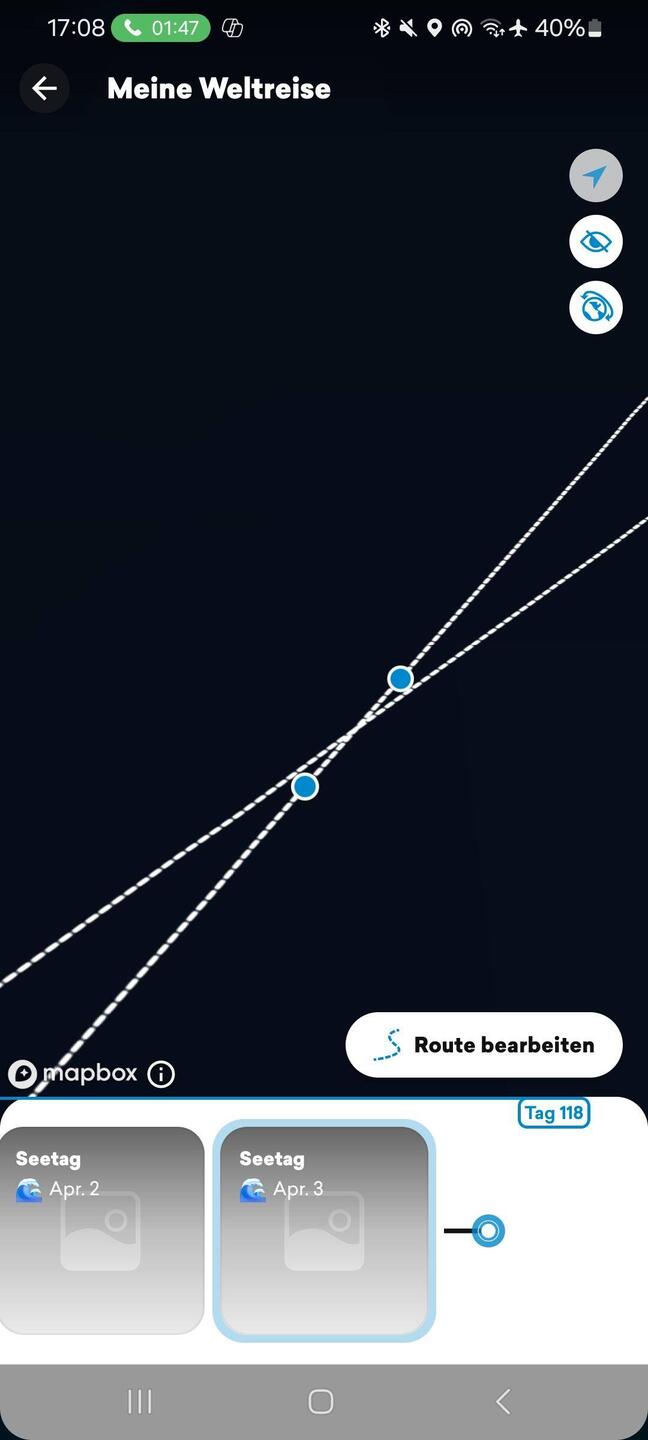
Task: Open recent apps in navigation bar
Action: click(x=140, y=1402)
